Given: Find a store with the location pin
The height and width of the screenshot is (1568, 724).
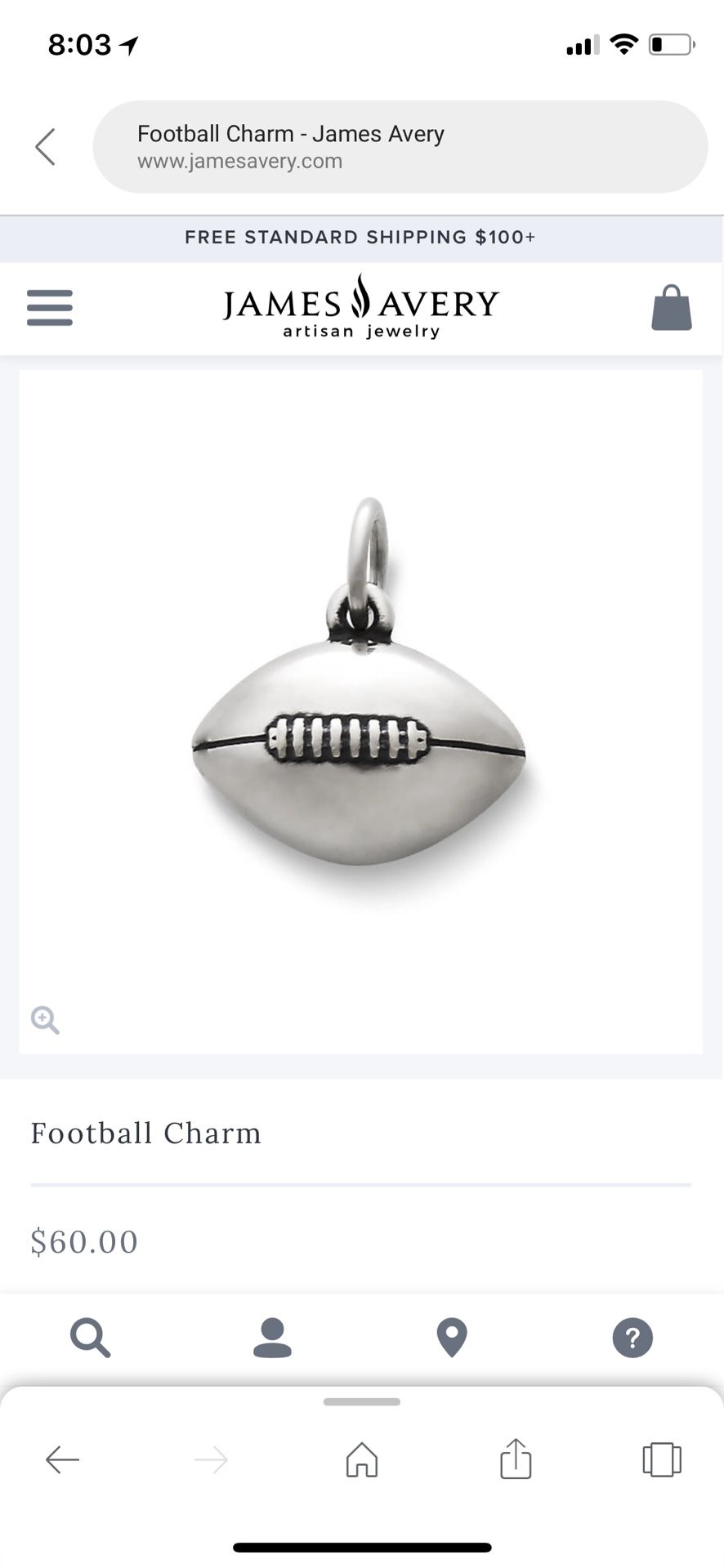Looking at the screenshot, I should tap(452, 1338).
